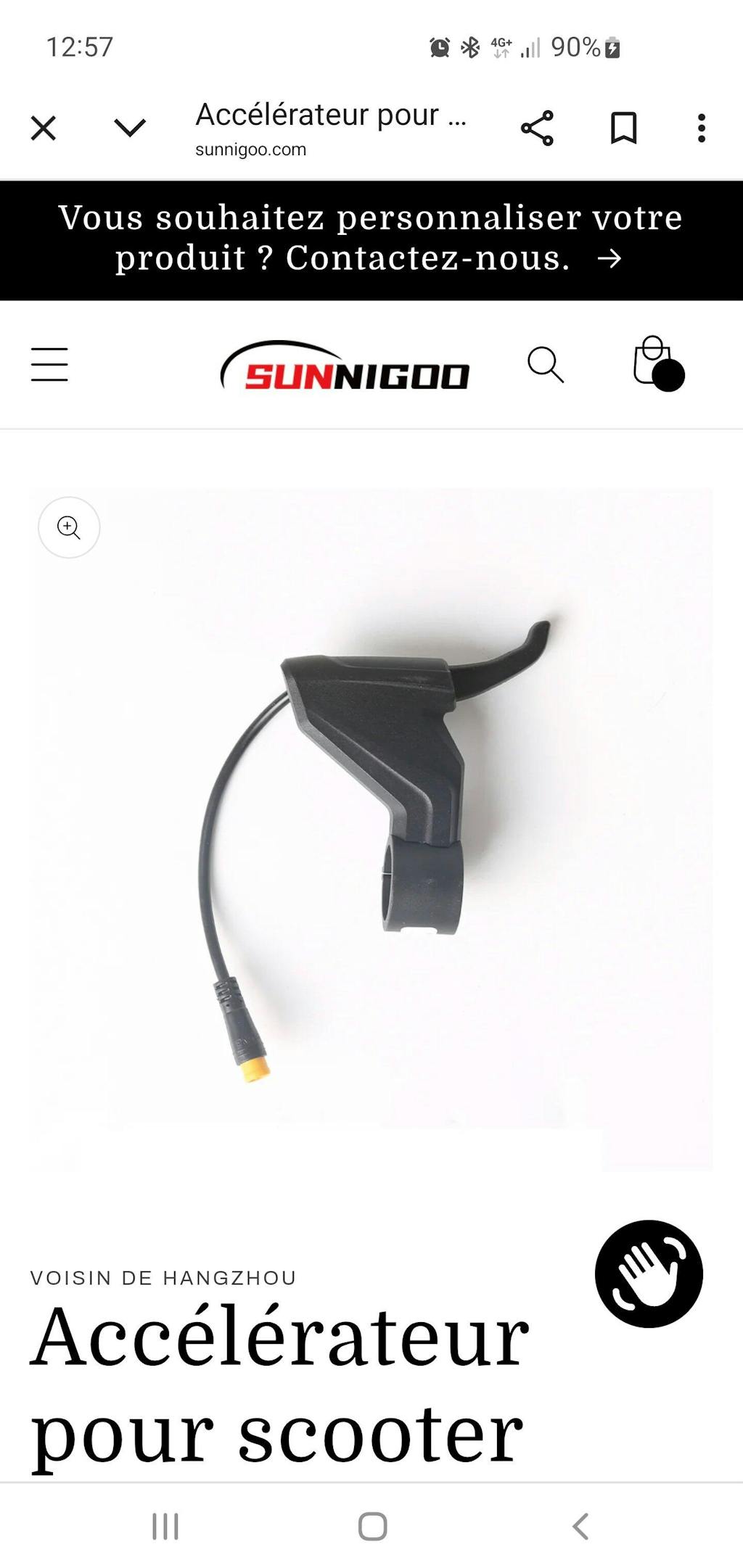Open the hamburger navigation menu
This screenshot has width=743, height=1568.
(x=49, y=364)
